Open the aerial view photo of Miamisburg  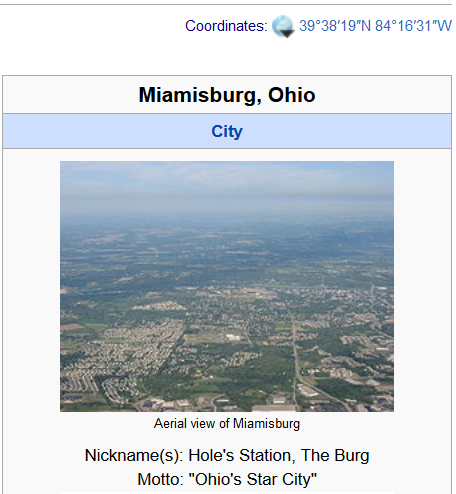coord(227,286)
